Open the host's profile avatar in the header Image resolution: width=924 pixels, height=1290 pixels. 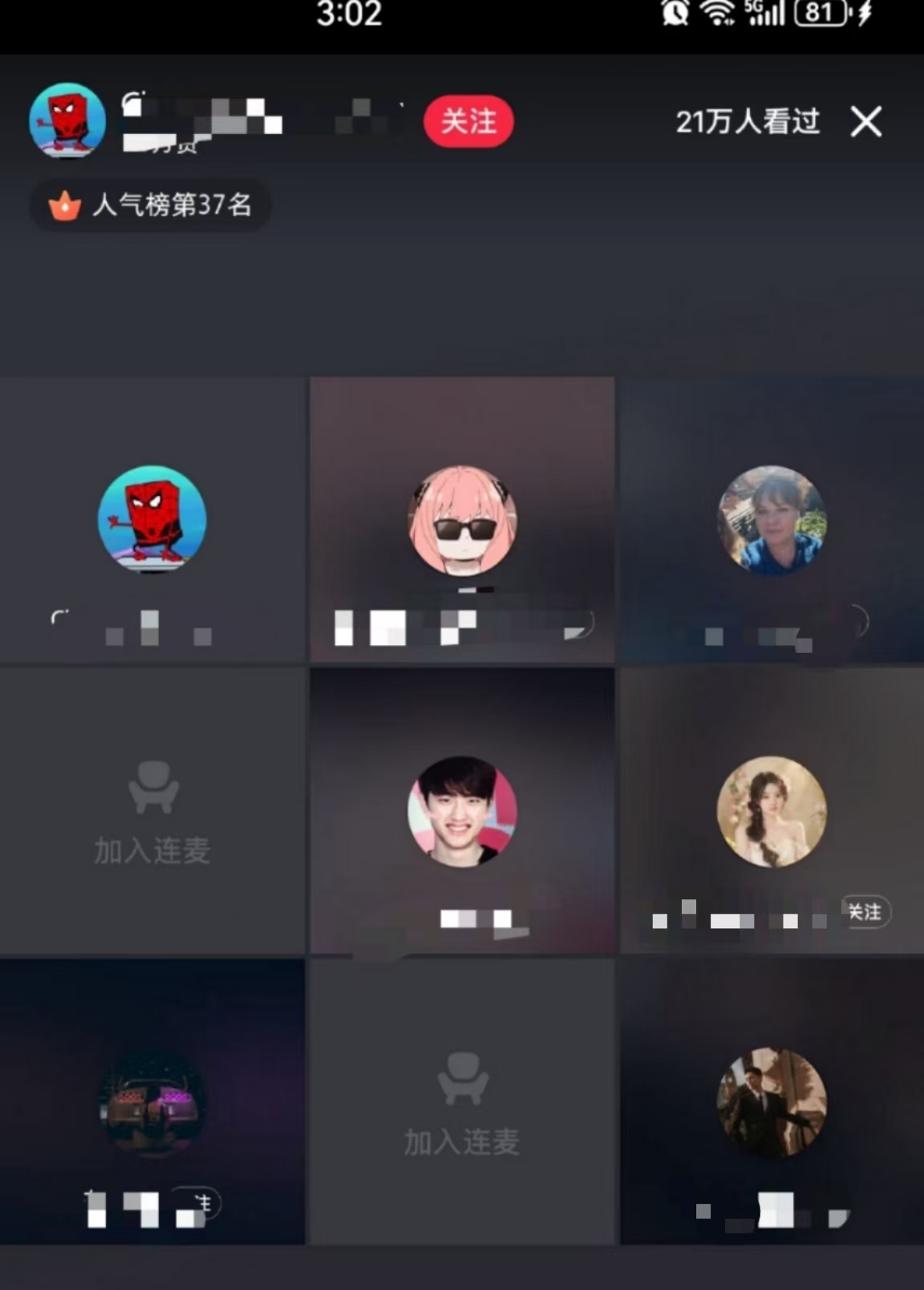(67, 120)
